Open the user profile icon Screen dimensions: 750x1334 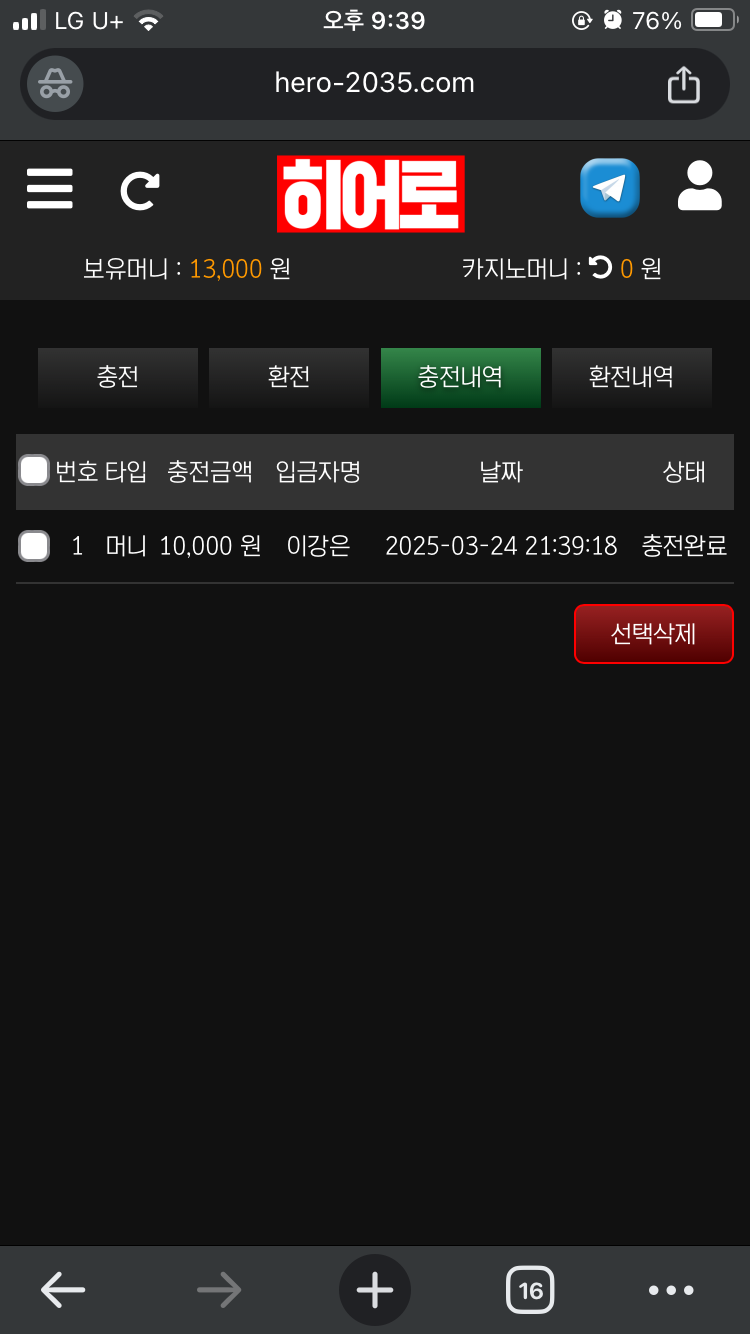point(700,187)
